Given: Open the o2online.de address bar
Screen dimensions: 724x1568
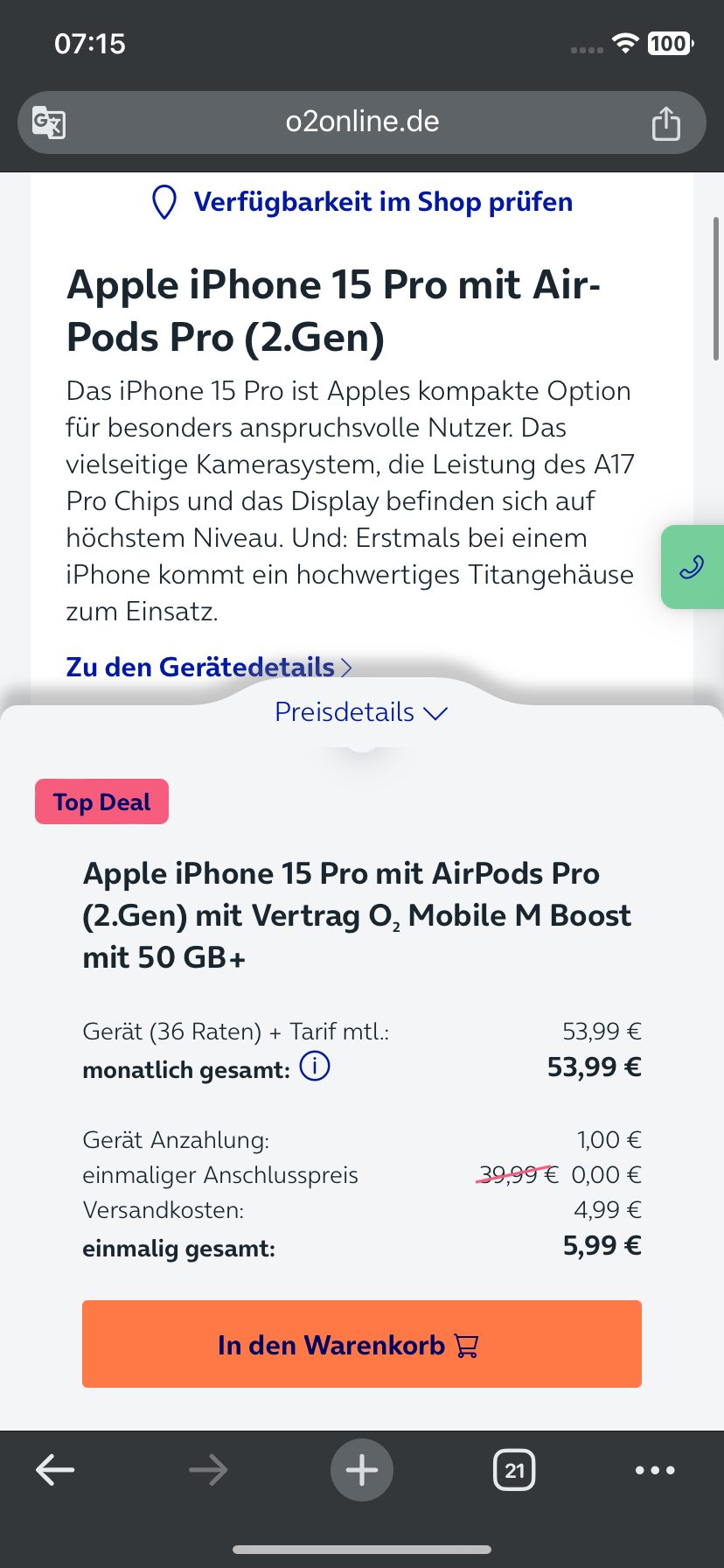Looking at the screenshot, I should tap(362, 122).
